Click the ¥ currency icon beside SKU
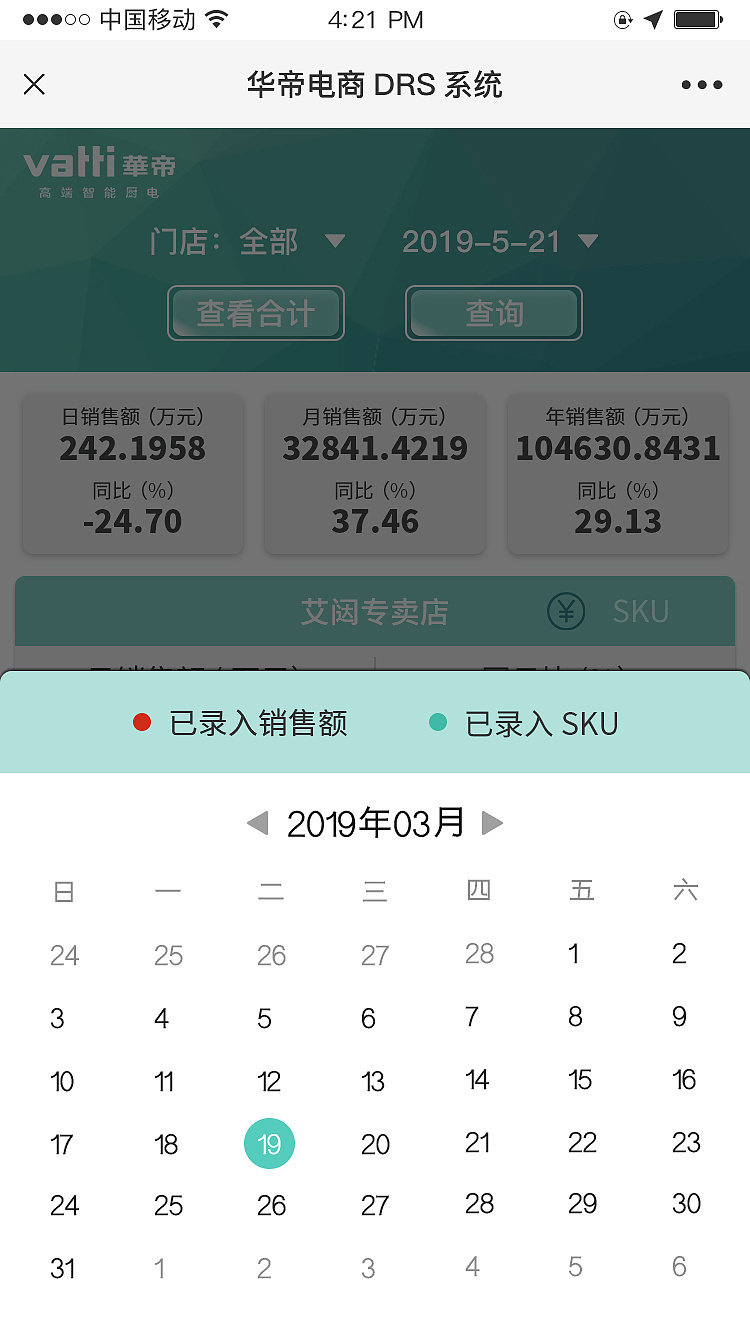 coord(565,612)
